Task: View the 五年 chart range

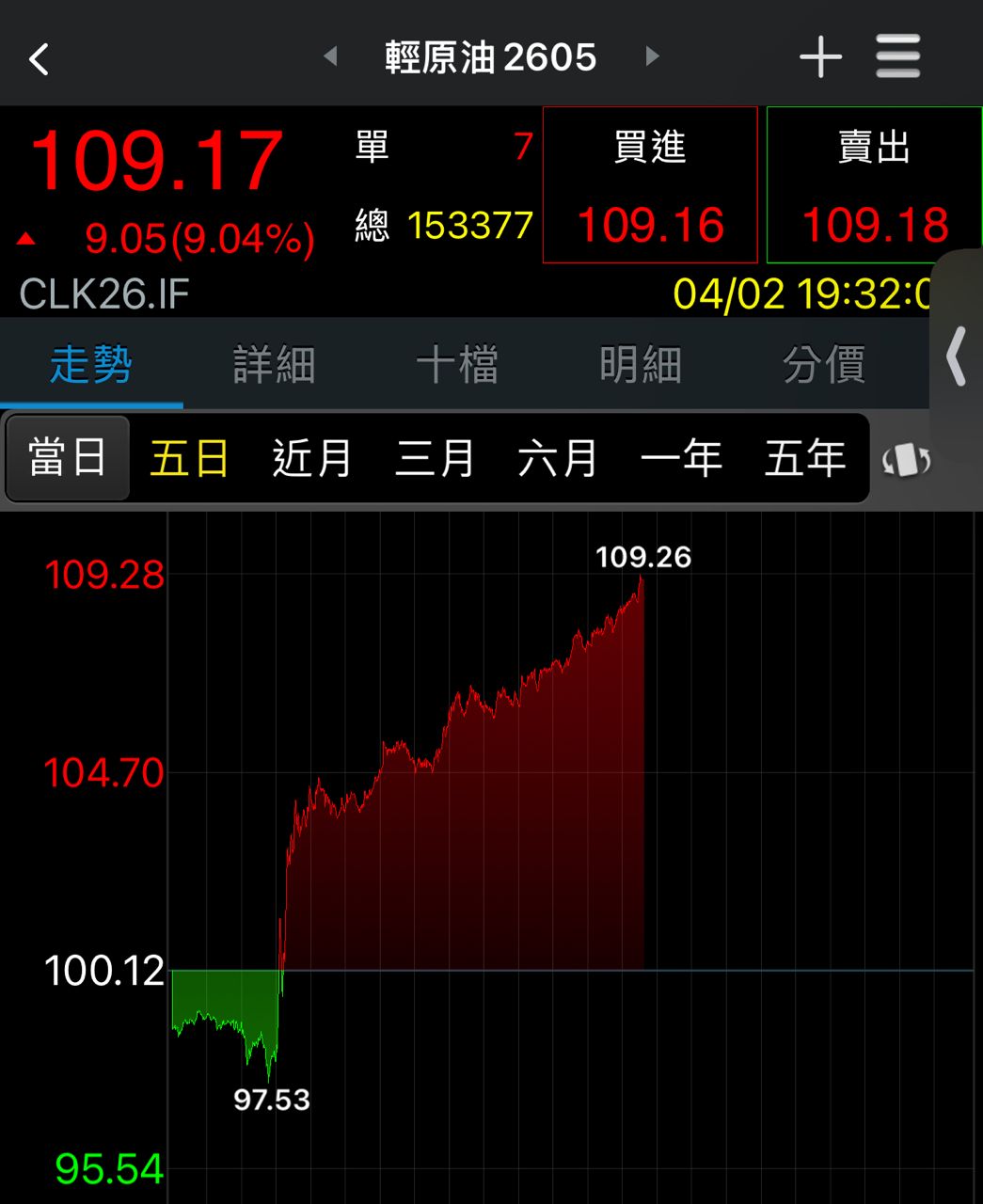Action: click(804, 459)
